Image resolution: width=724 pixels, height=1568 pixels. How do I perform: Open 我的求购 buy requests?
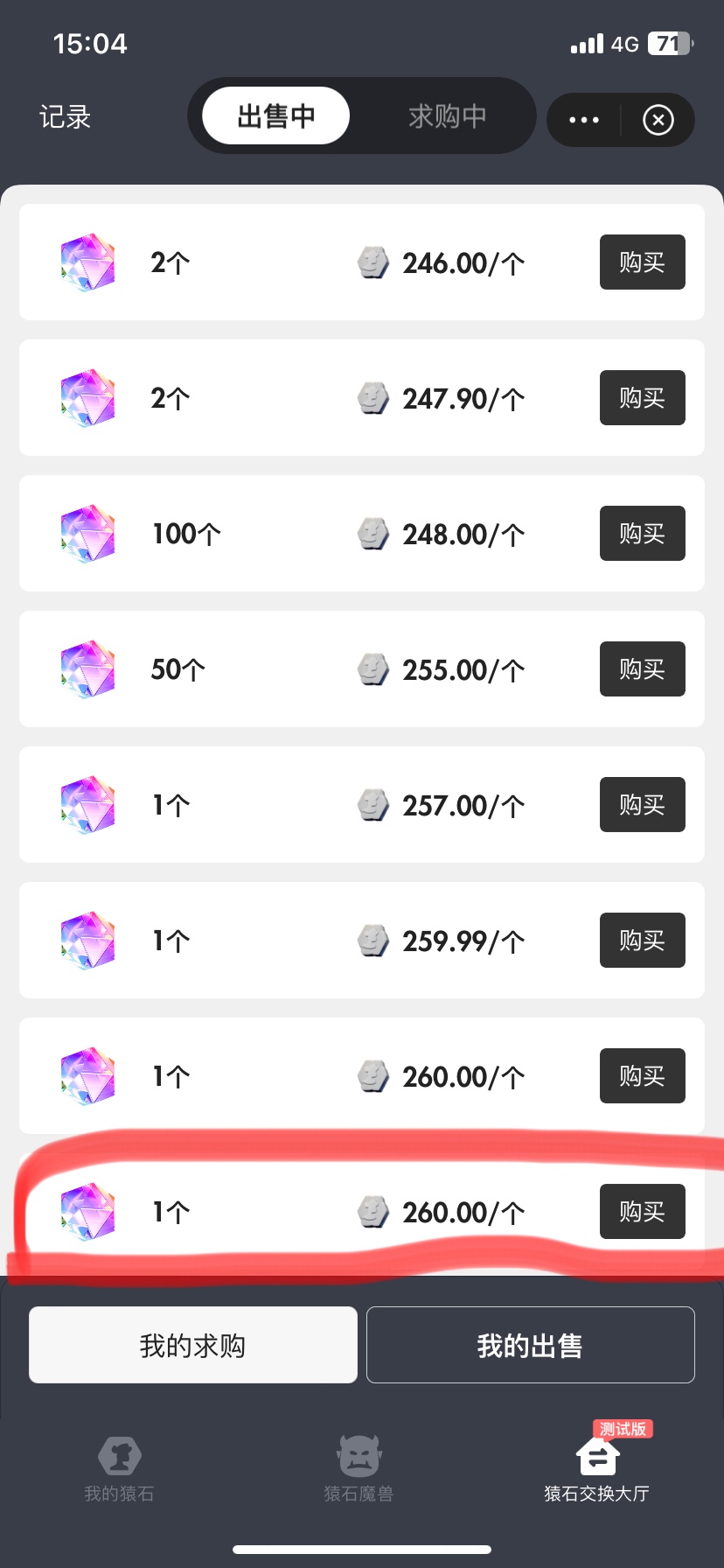click(x=193, y=1345)
